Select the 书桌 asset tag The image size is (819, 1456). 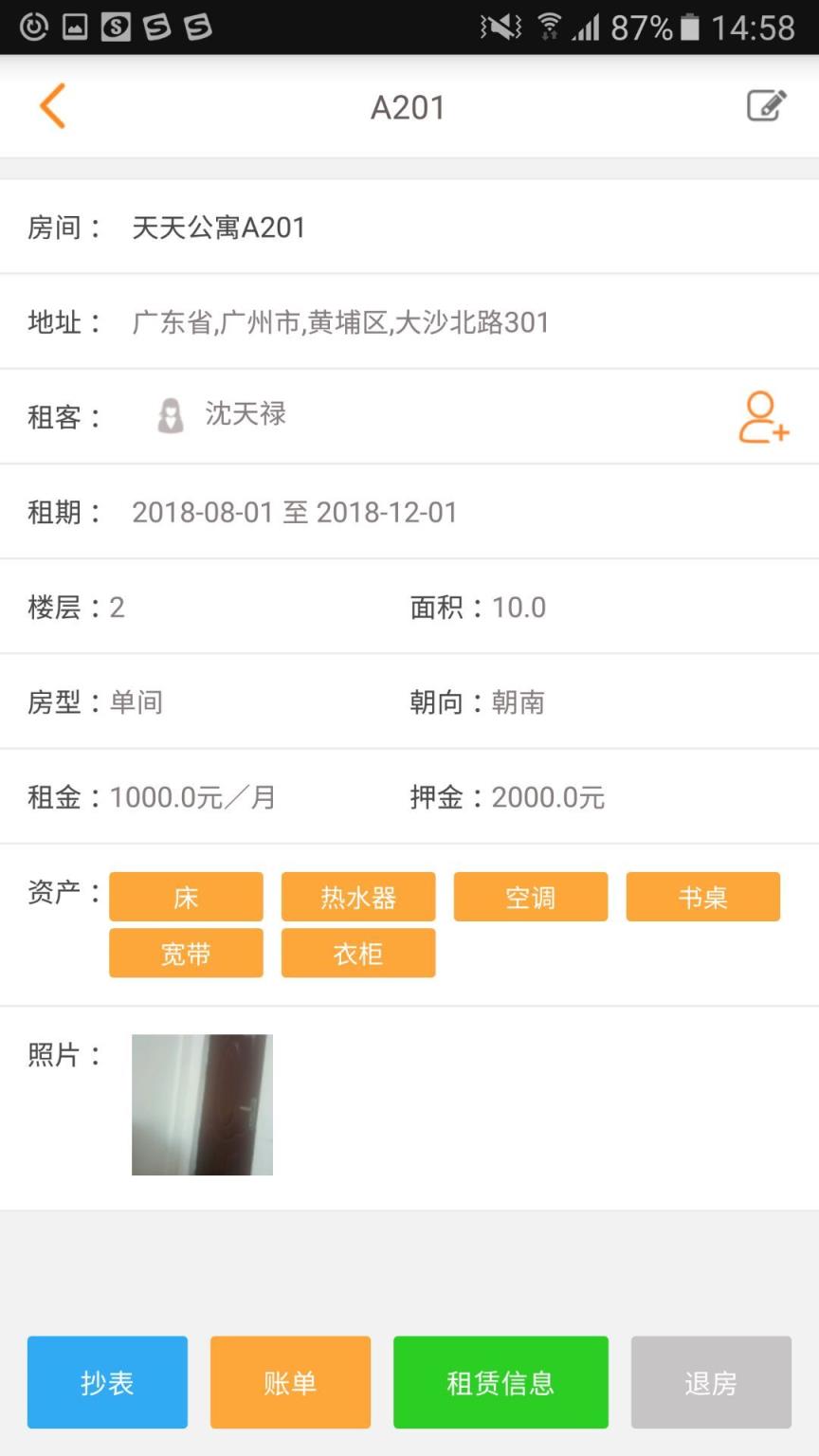coord(702,896)
